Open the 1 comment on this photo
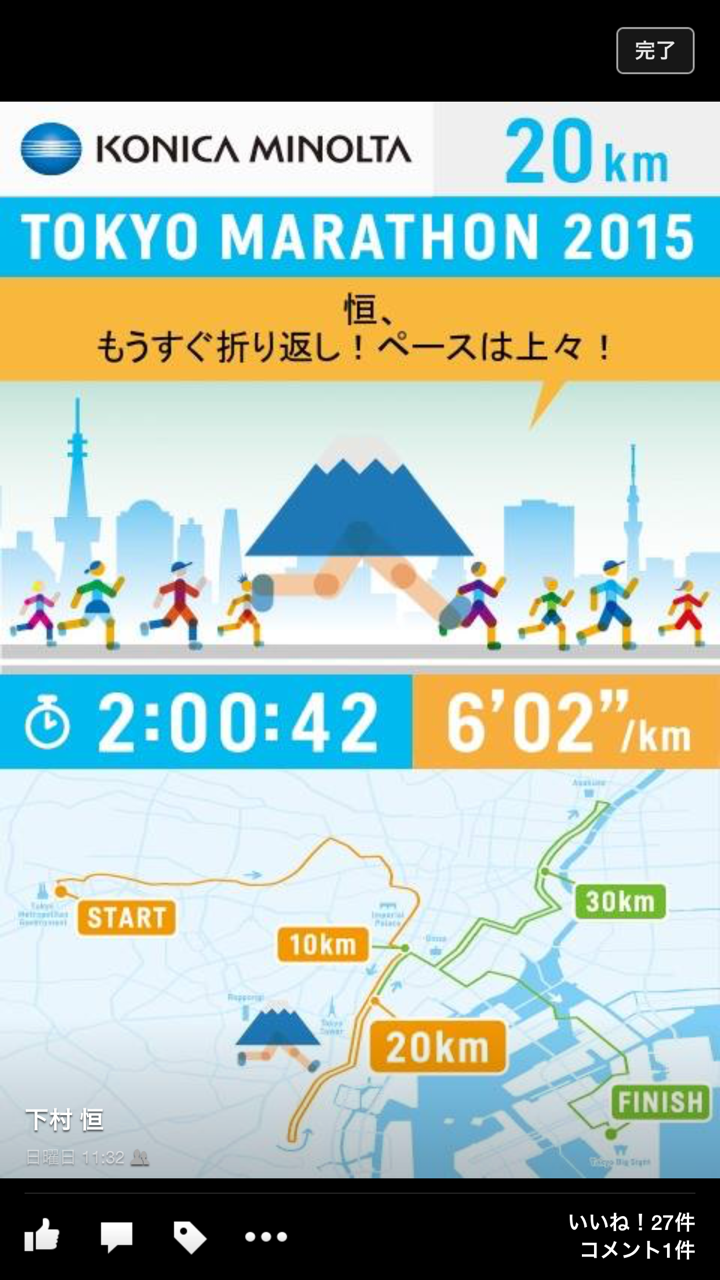The image size is (720, 1280). (637, 1250)
